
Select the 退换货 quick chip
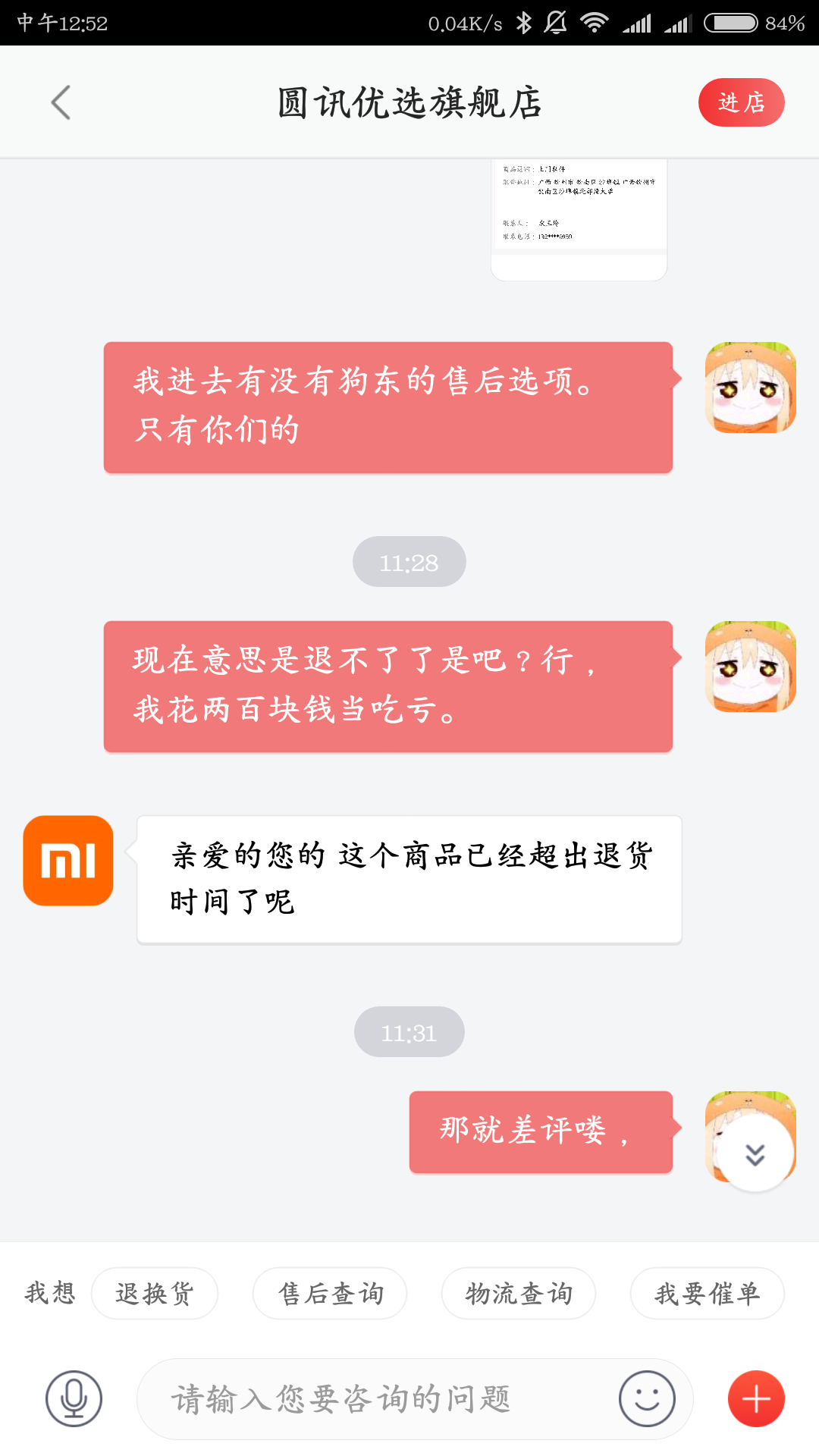click(x=155, y=1293)
